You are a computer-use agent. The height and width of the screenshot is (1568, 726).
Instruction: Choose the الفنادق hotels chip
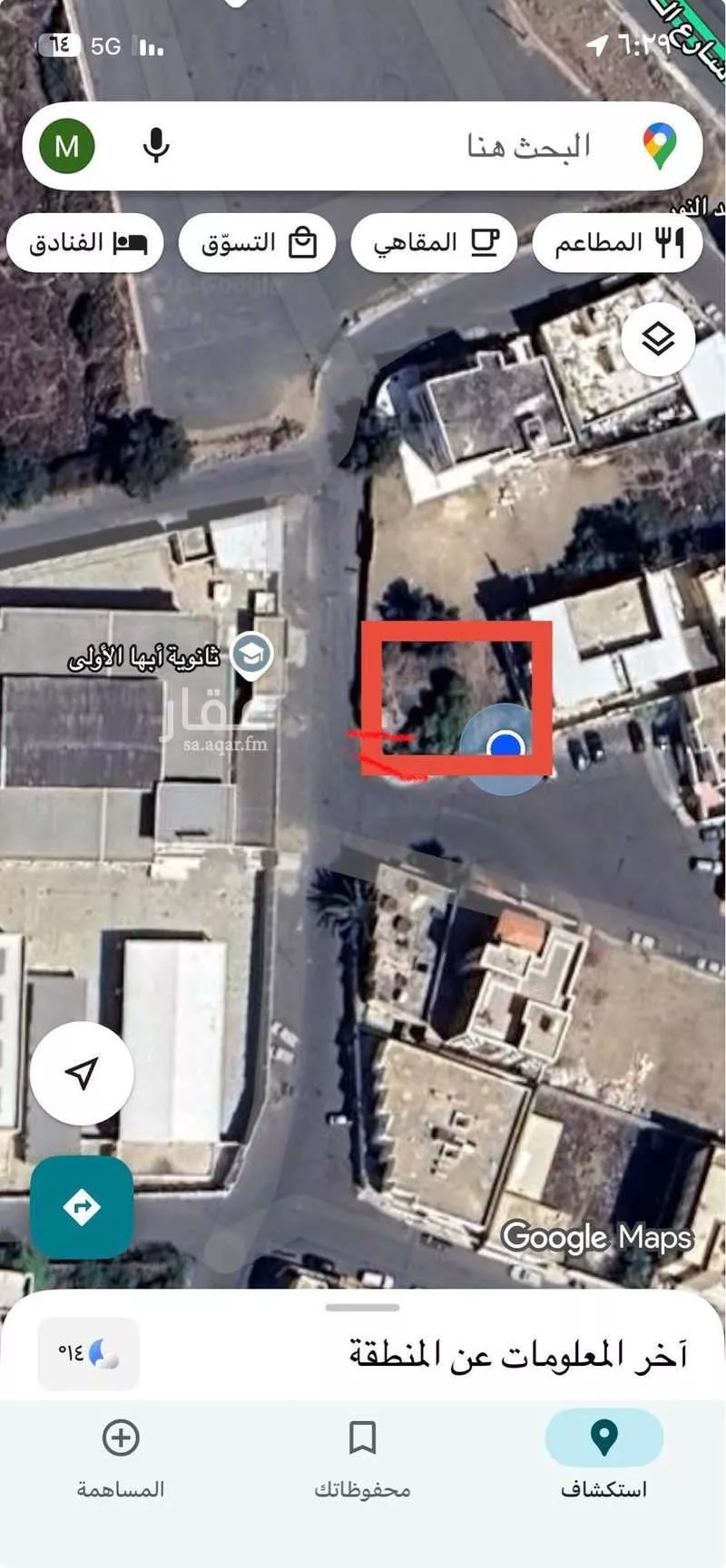(85, 242)
